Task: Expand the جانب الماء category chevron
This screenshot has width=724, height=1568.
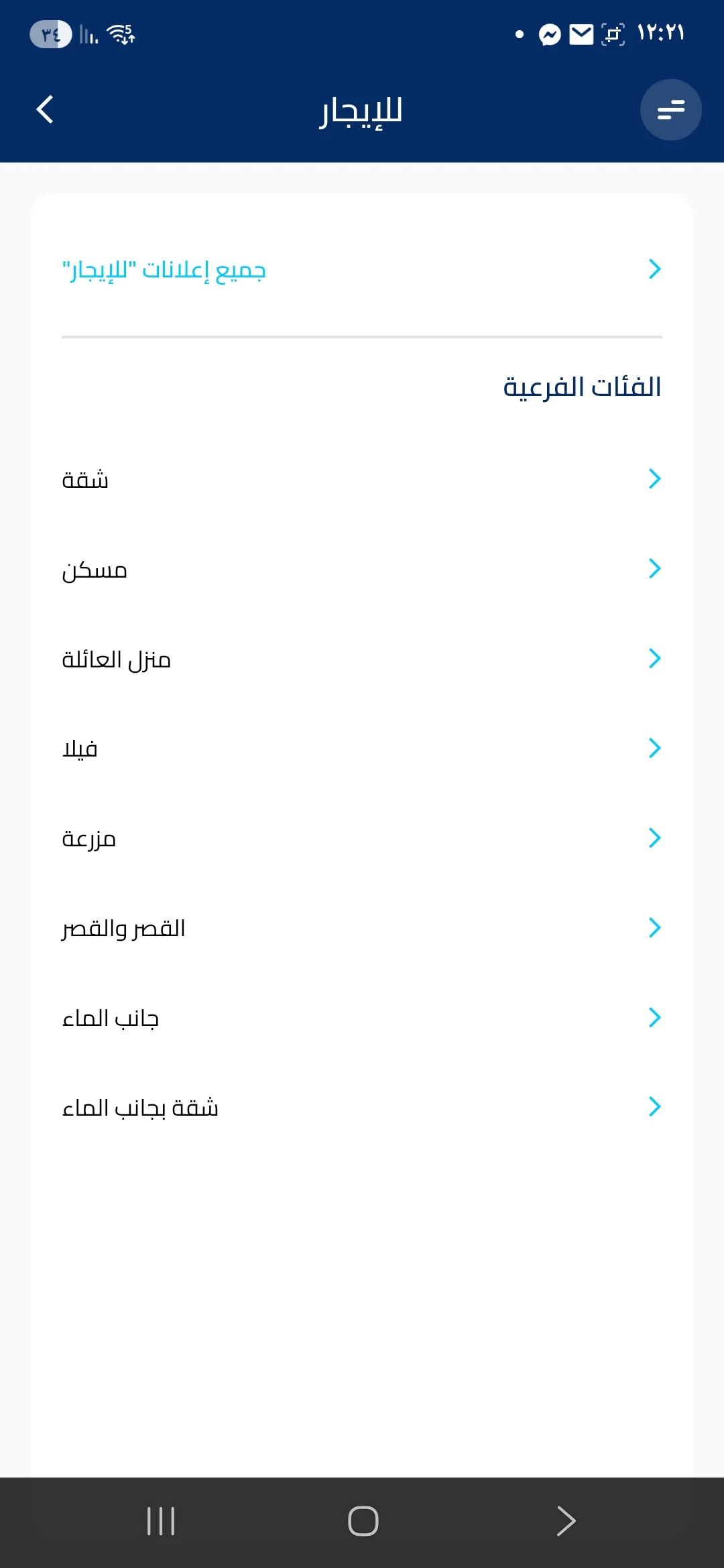Action: (x=654, y=1018)
